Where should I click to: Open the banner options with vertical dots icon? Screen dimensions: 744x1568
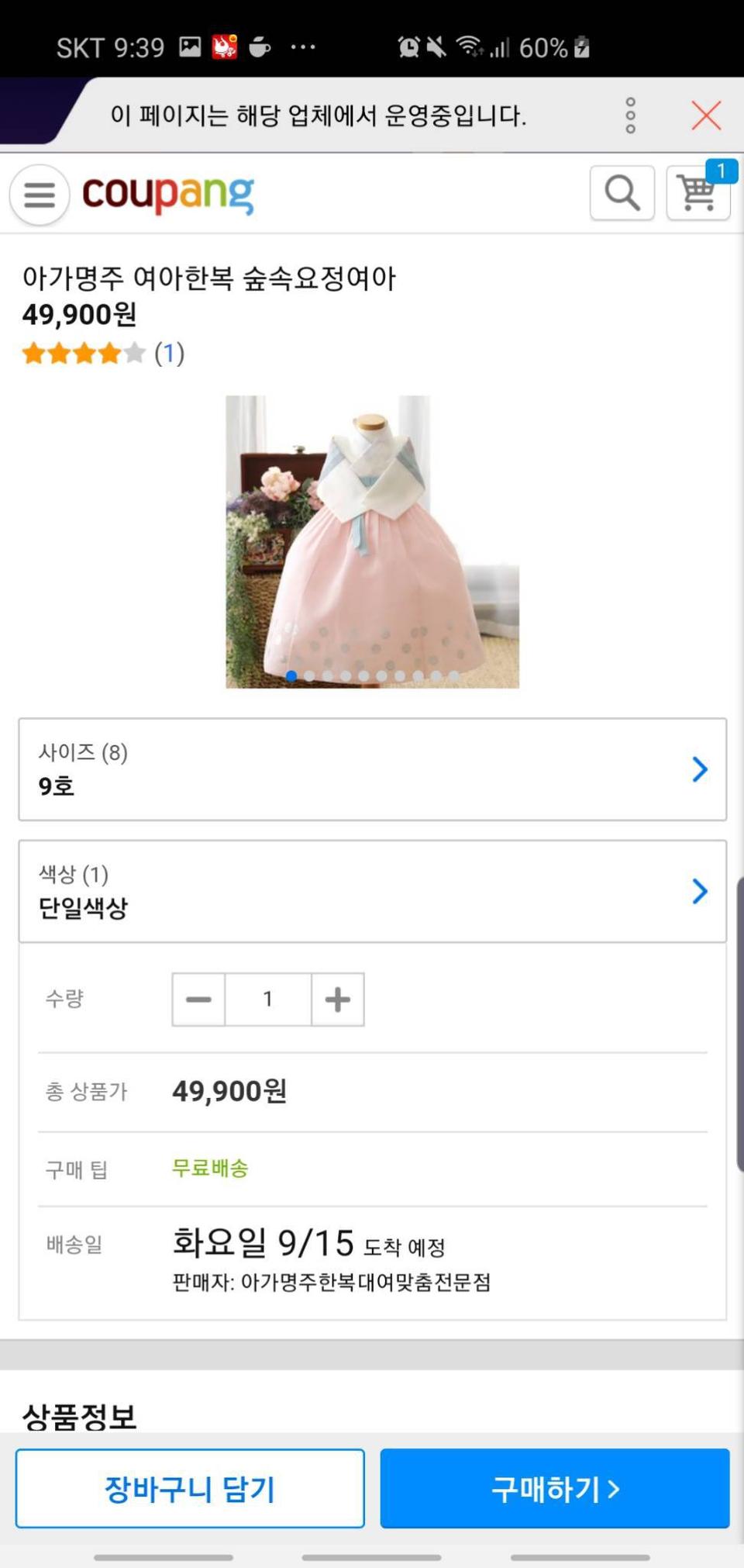pos(632,115)
